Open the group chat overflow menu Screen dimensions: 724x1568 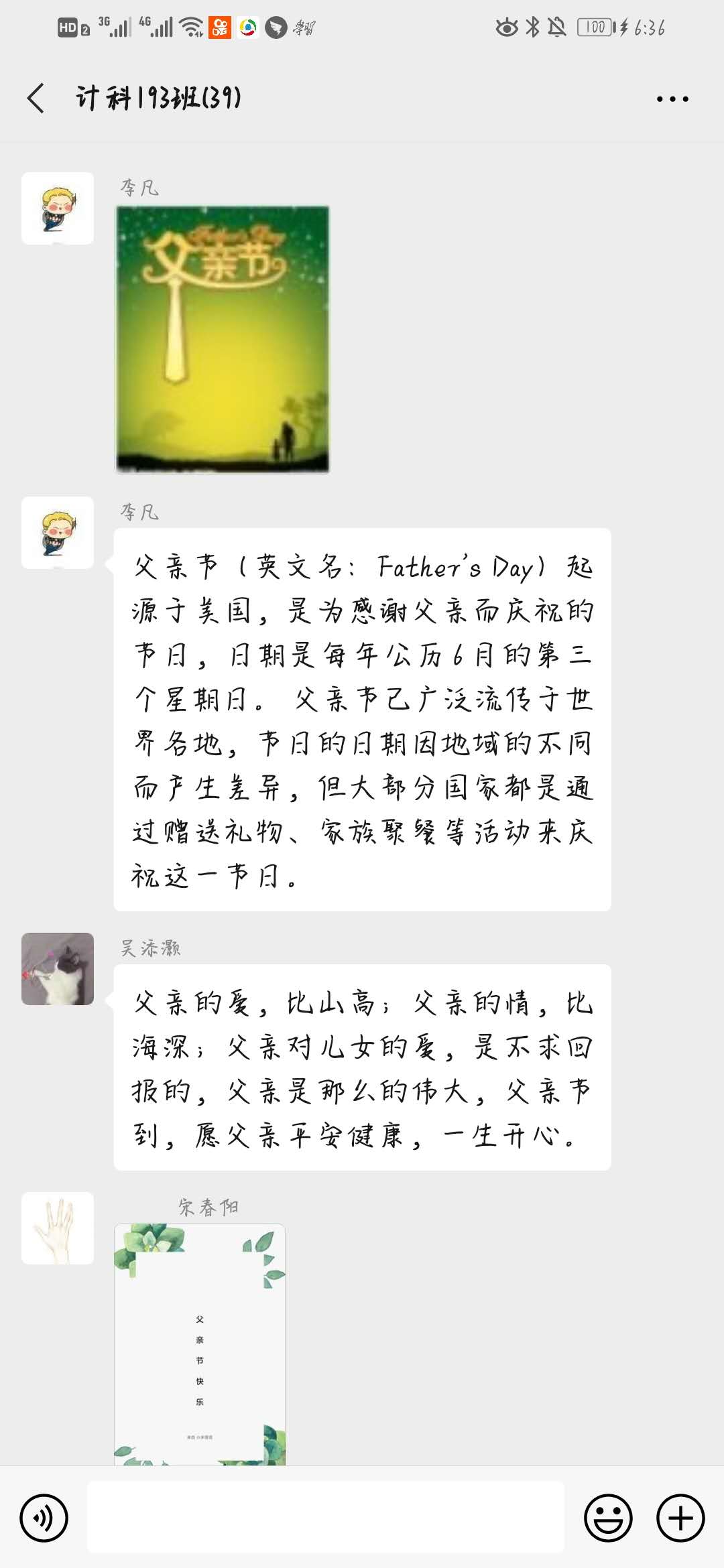(x=672, y=99)
